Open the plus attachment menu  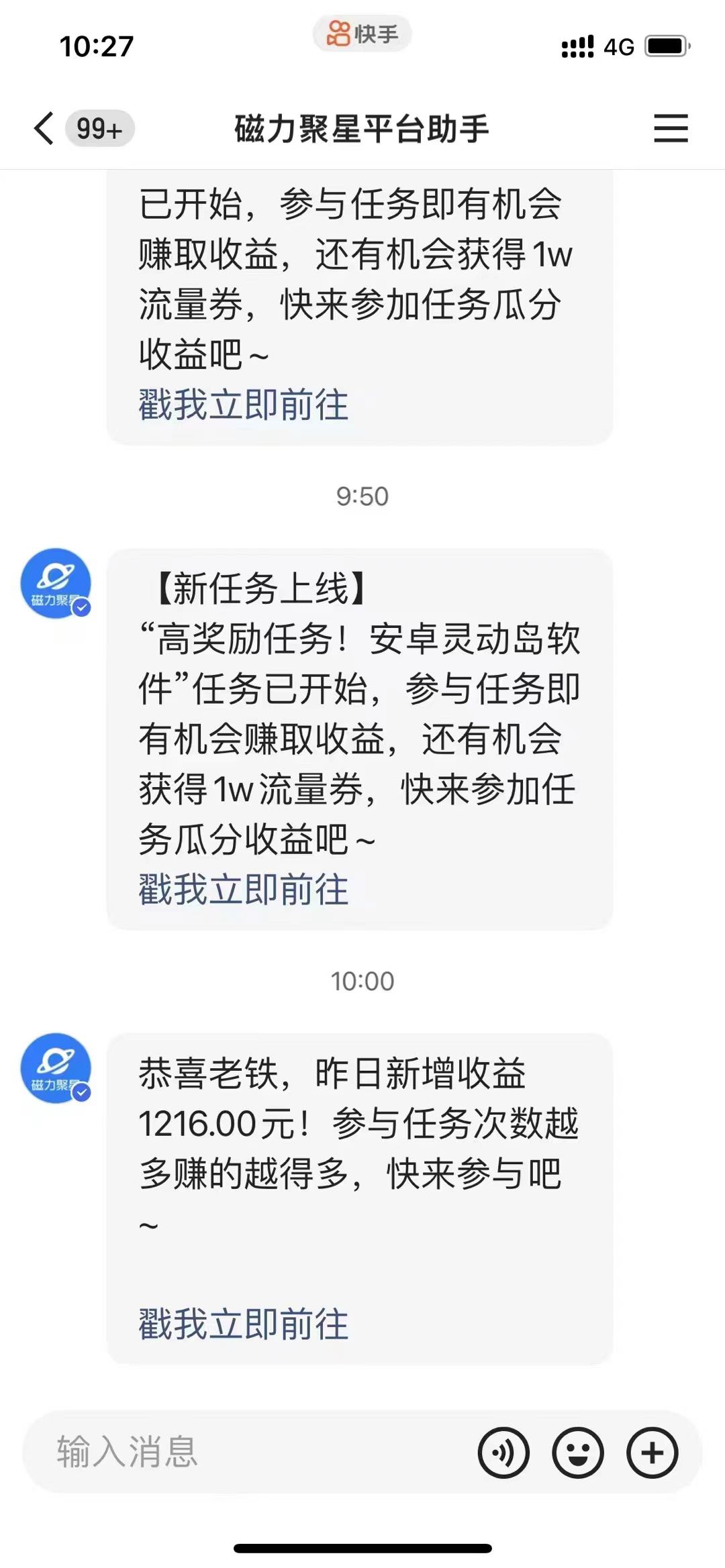point(652,1453)
